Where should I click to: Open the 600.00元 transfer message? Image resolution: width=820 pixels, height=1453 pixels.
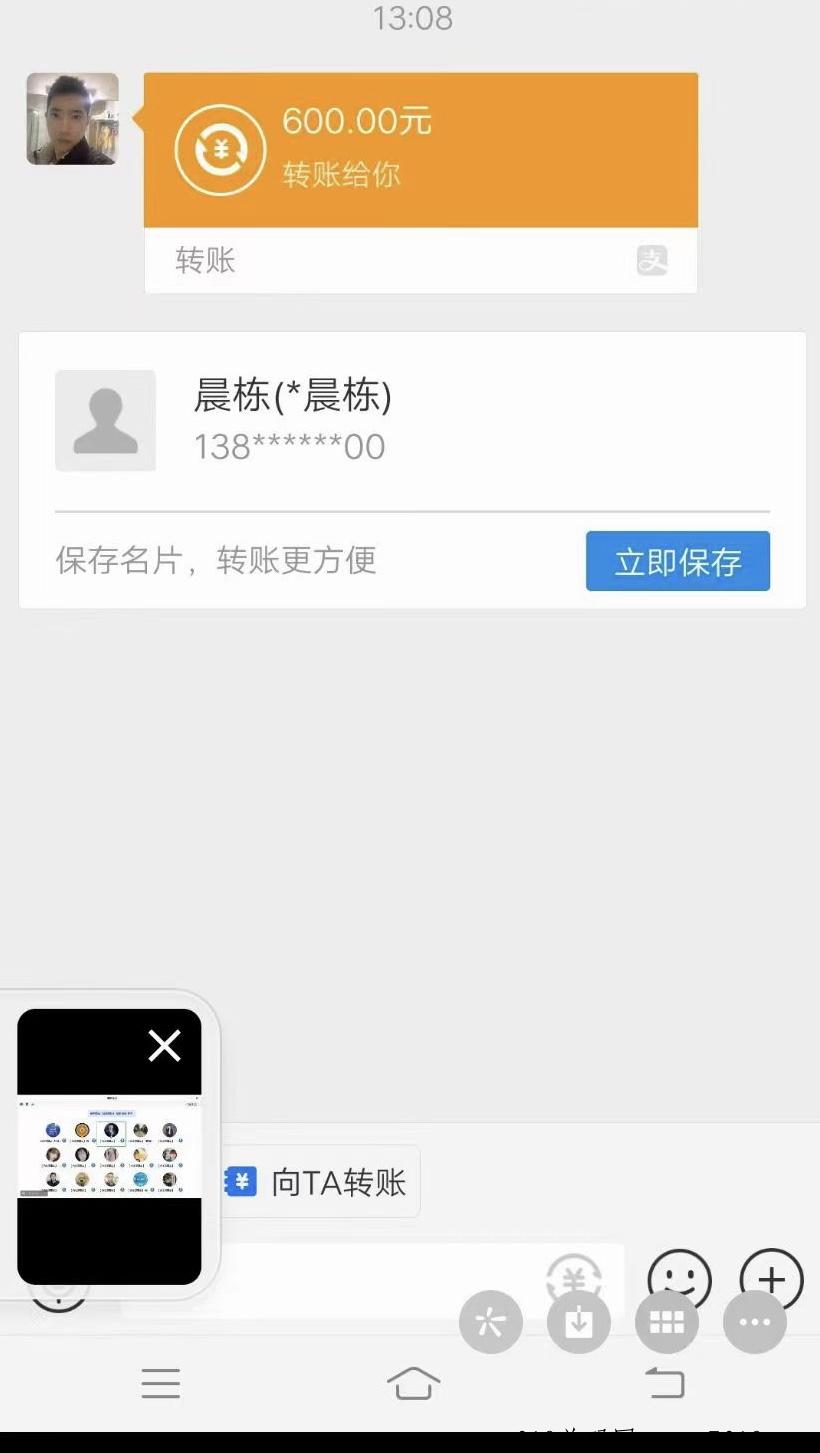tap(421, 182)
